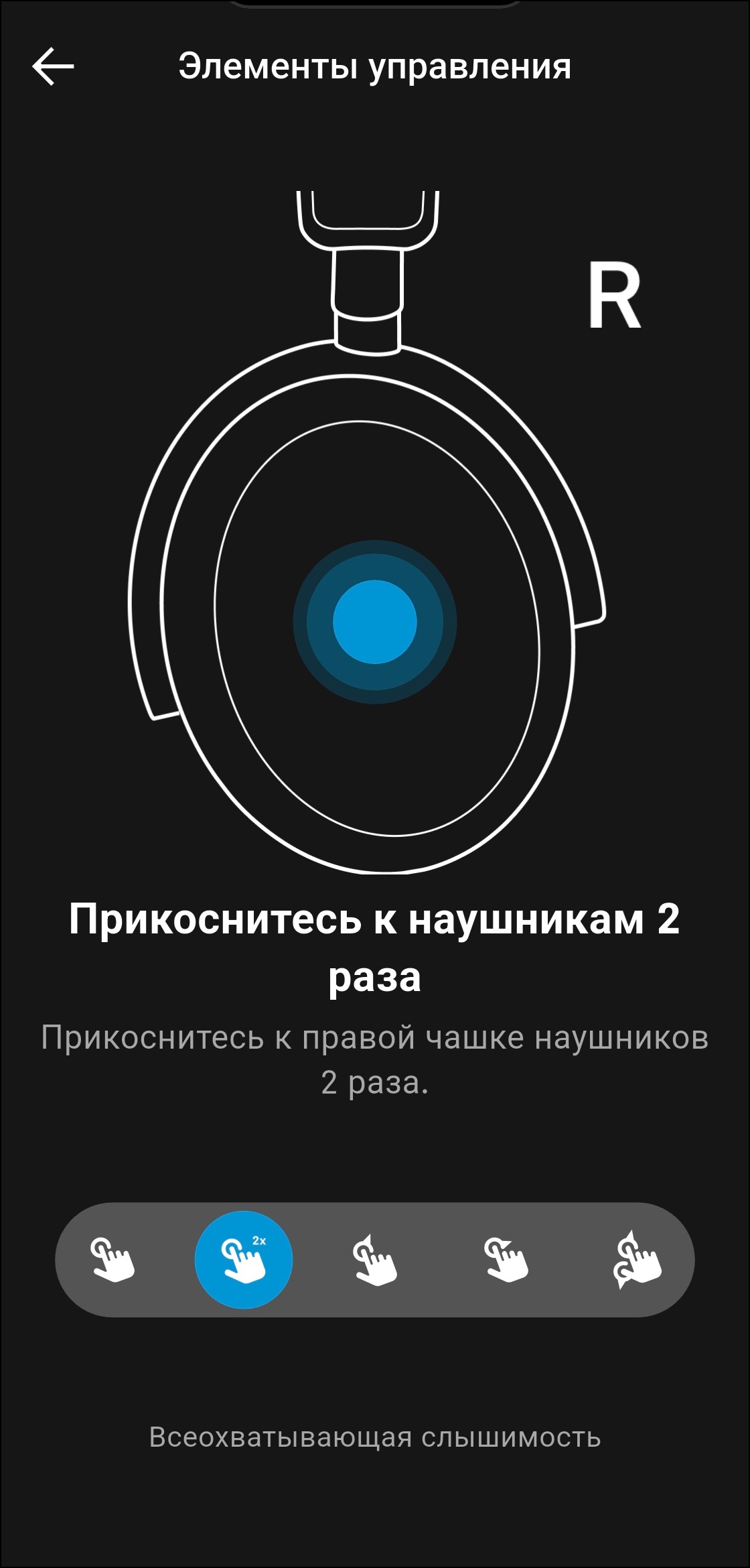The image size is (750, 1568).
Task: Select the swipe up gesture
Action: click(x=375, y=1260)
